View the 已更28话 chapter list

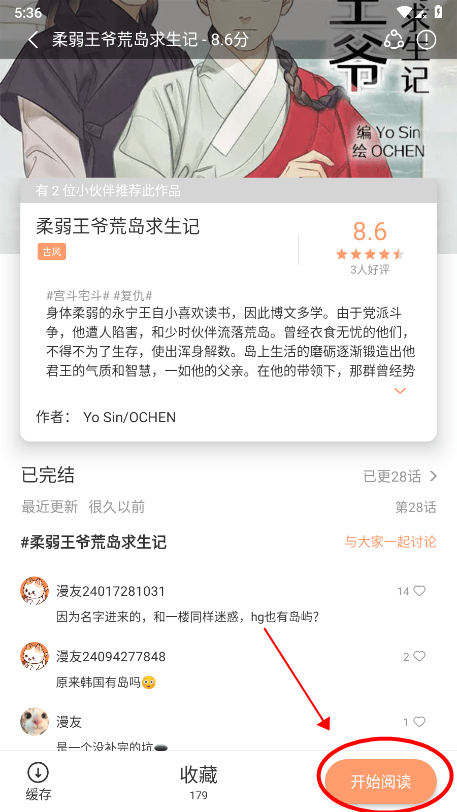click(401, 476)
